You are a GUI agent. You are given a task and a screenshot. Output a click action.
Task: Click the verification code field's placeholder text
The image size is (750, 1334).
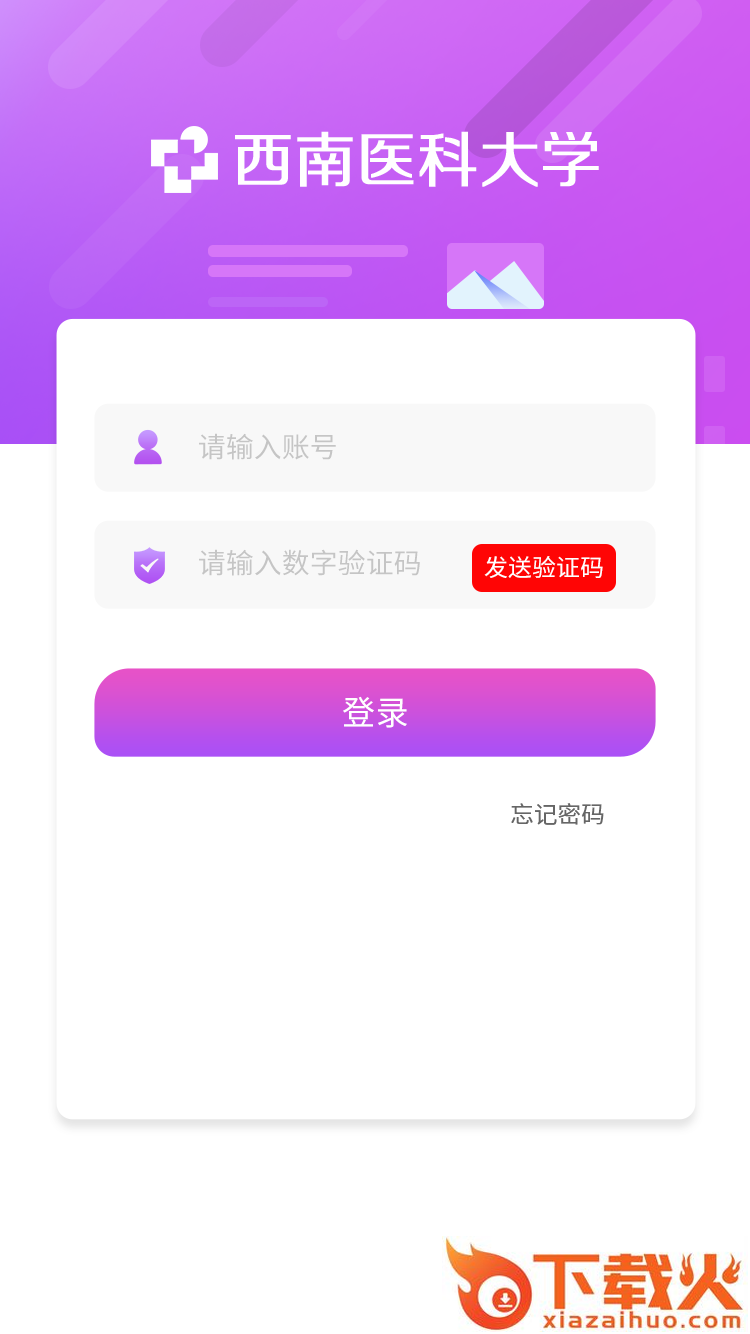pos(308,565)
